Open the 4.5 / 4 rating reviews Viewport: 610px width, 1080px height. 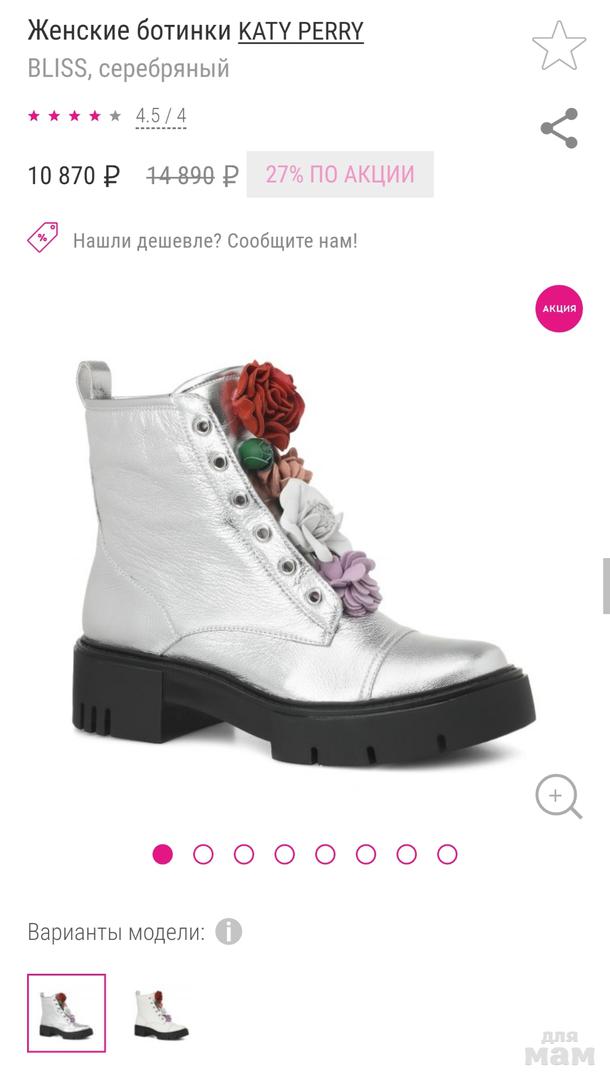click(161, 116)
